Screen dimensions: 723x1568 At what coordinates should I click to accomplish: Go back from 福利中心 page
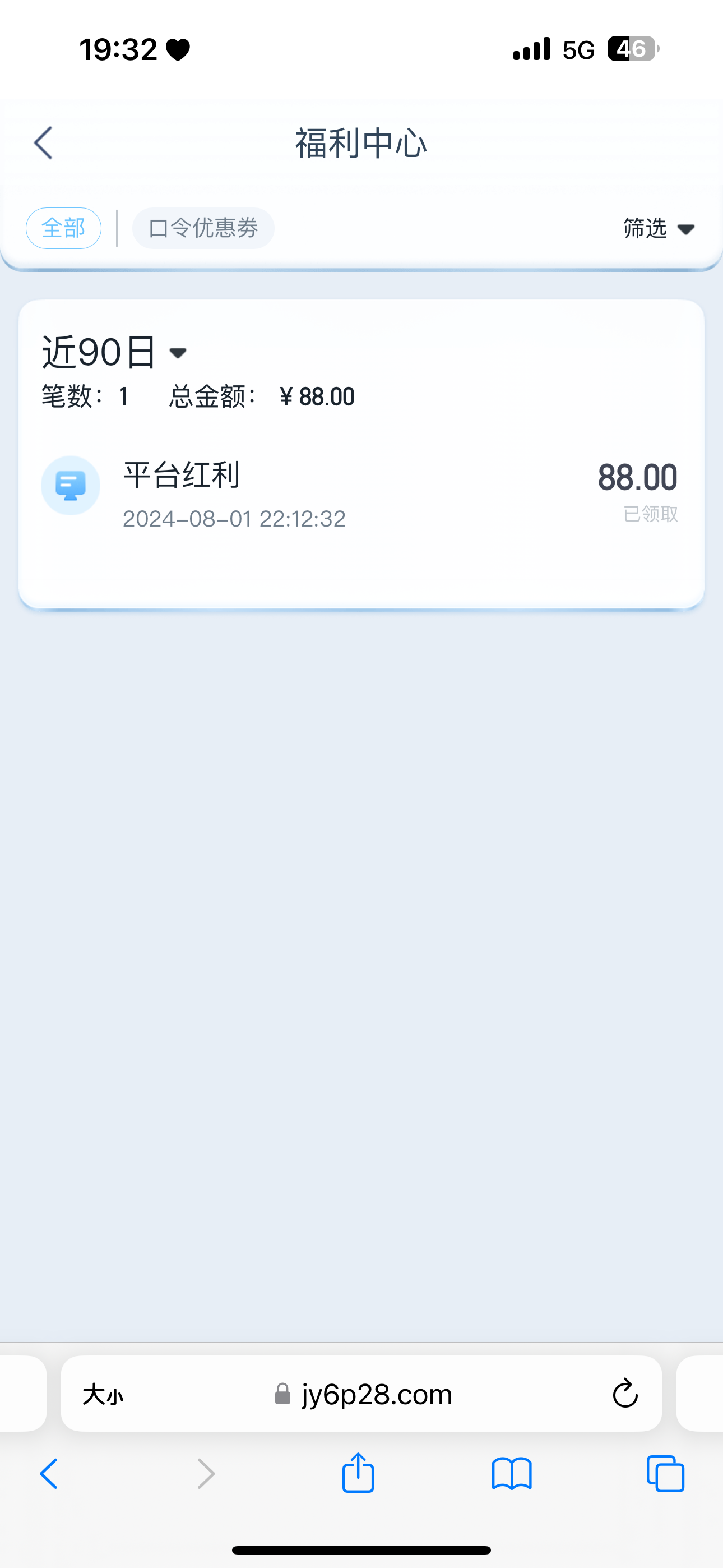click(43, 144)
